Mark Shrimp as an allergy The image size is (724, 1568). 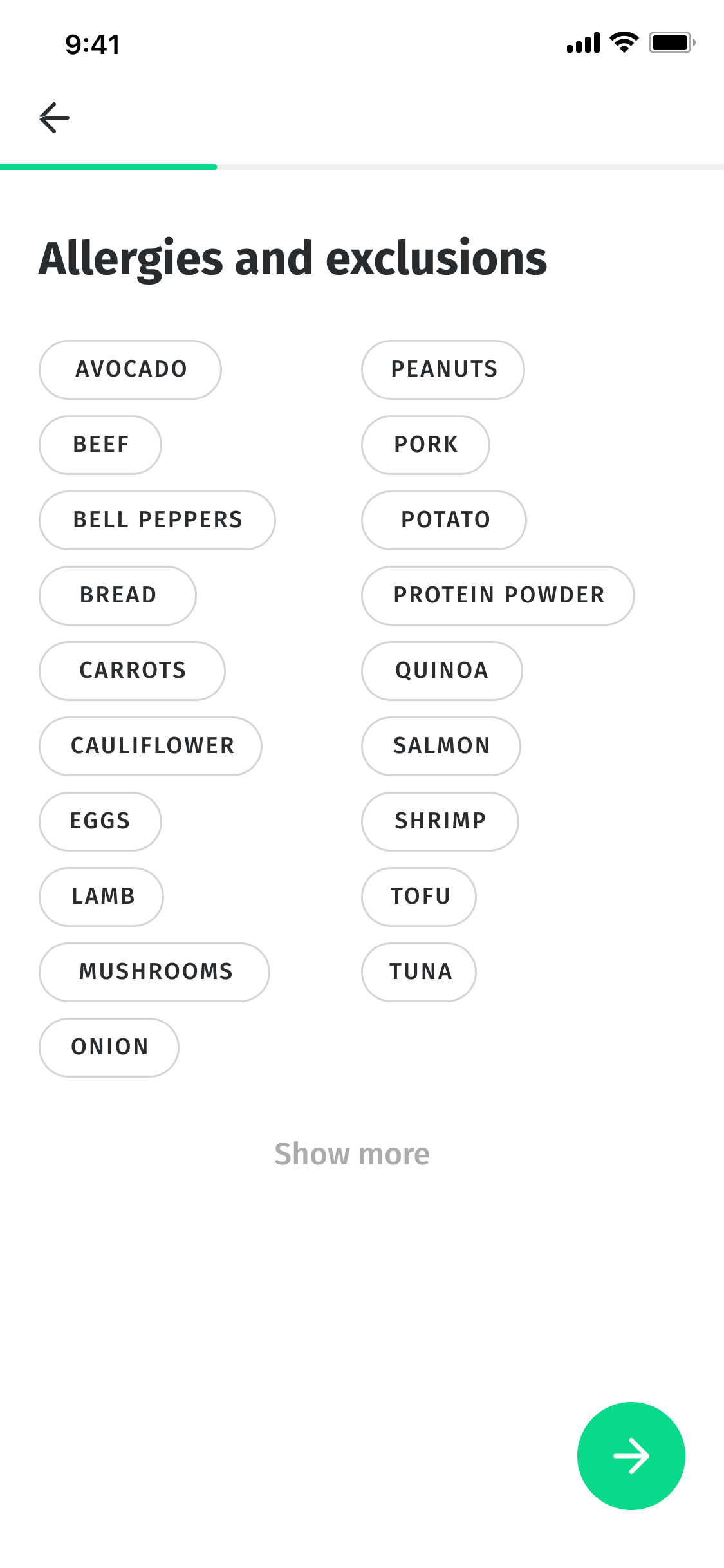(x=440, y=821)
